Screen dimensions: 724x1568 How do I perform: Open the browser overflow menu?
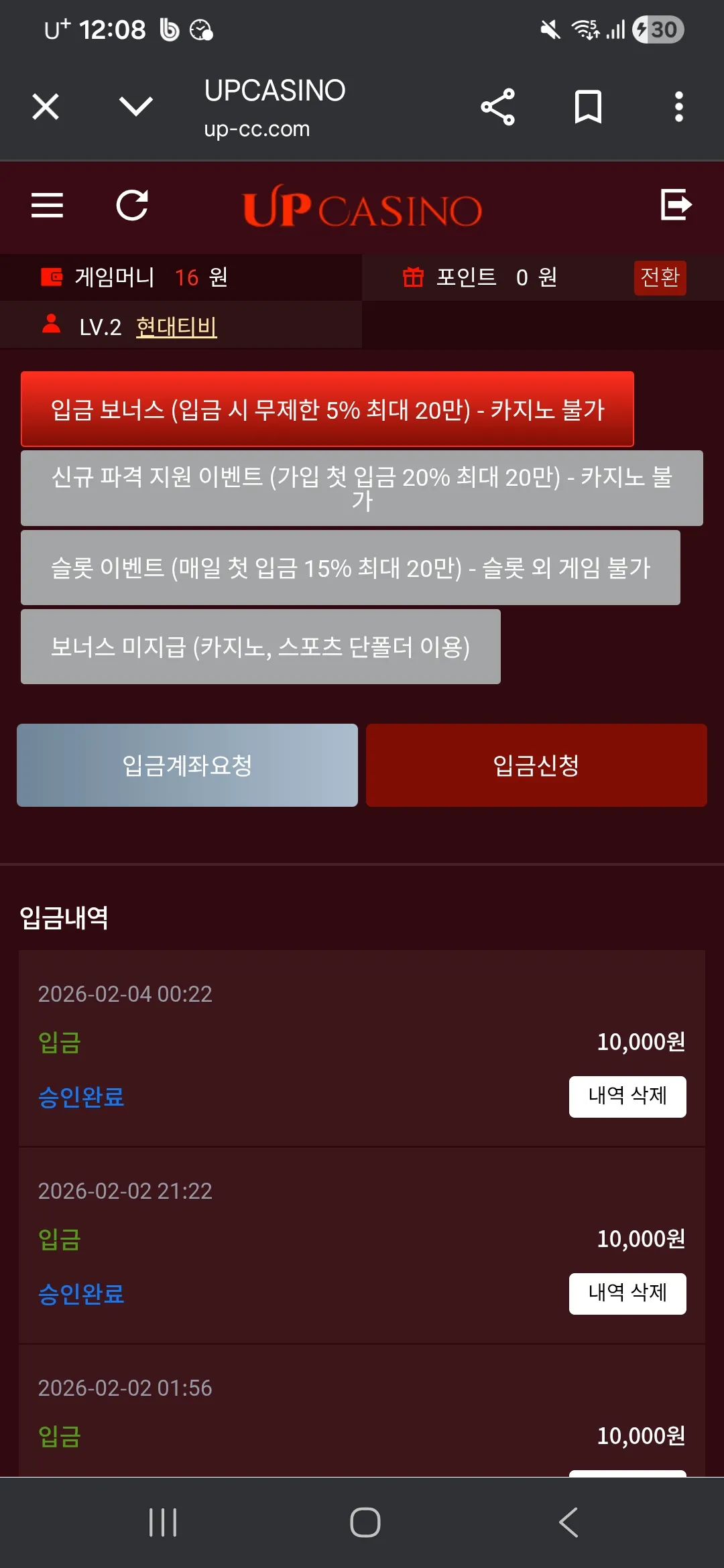pos(679,107)
